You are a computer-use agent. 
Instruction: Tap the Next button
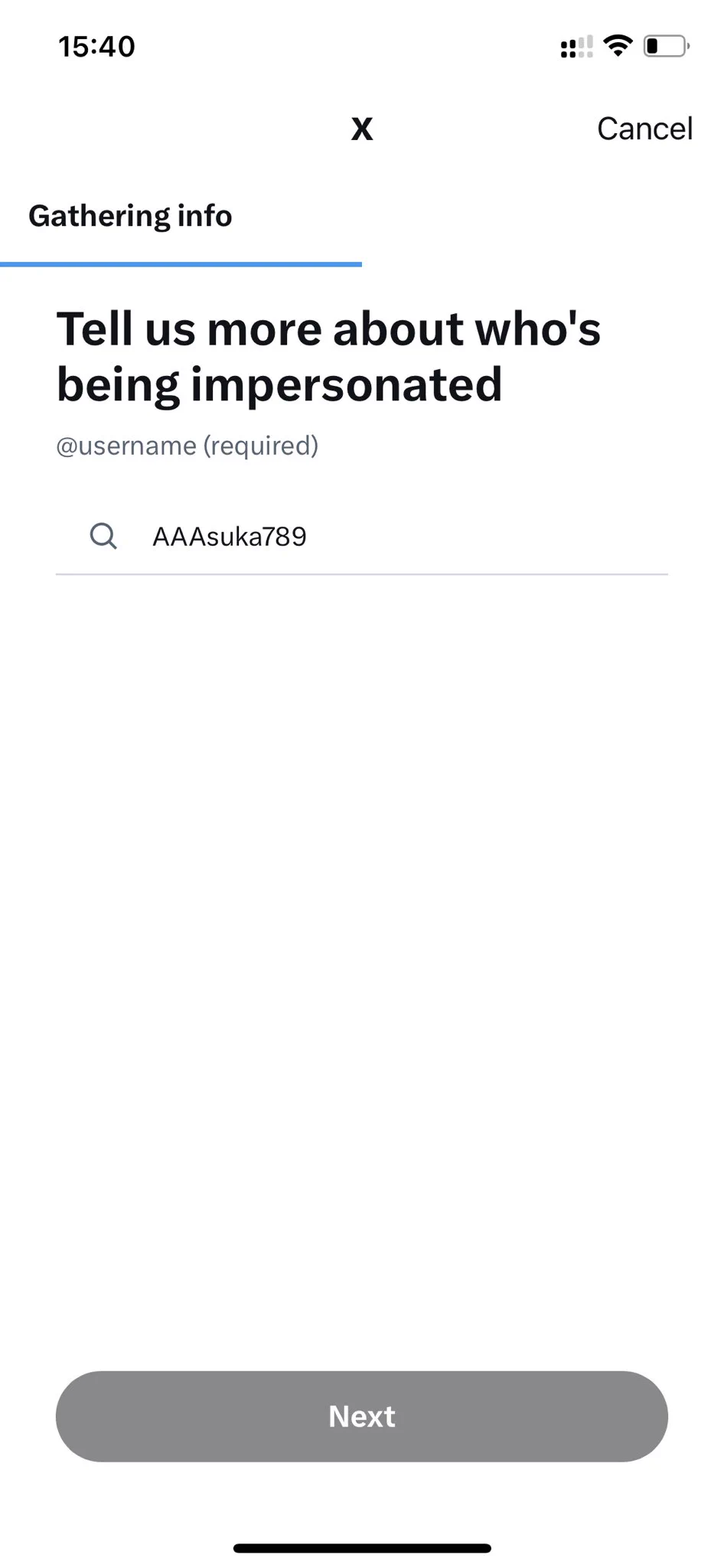(x=361, y=1416)
